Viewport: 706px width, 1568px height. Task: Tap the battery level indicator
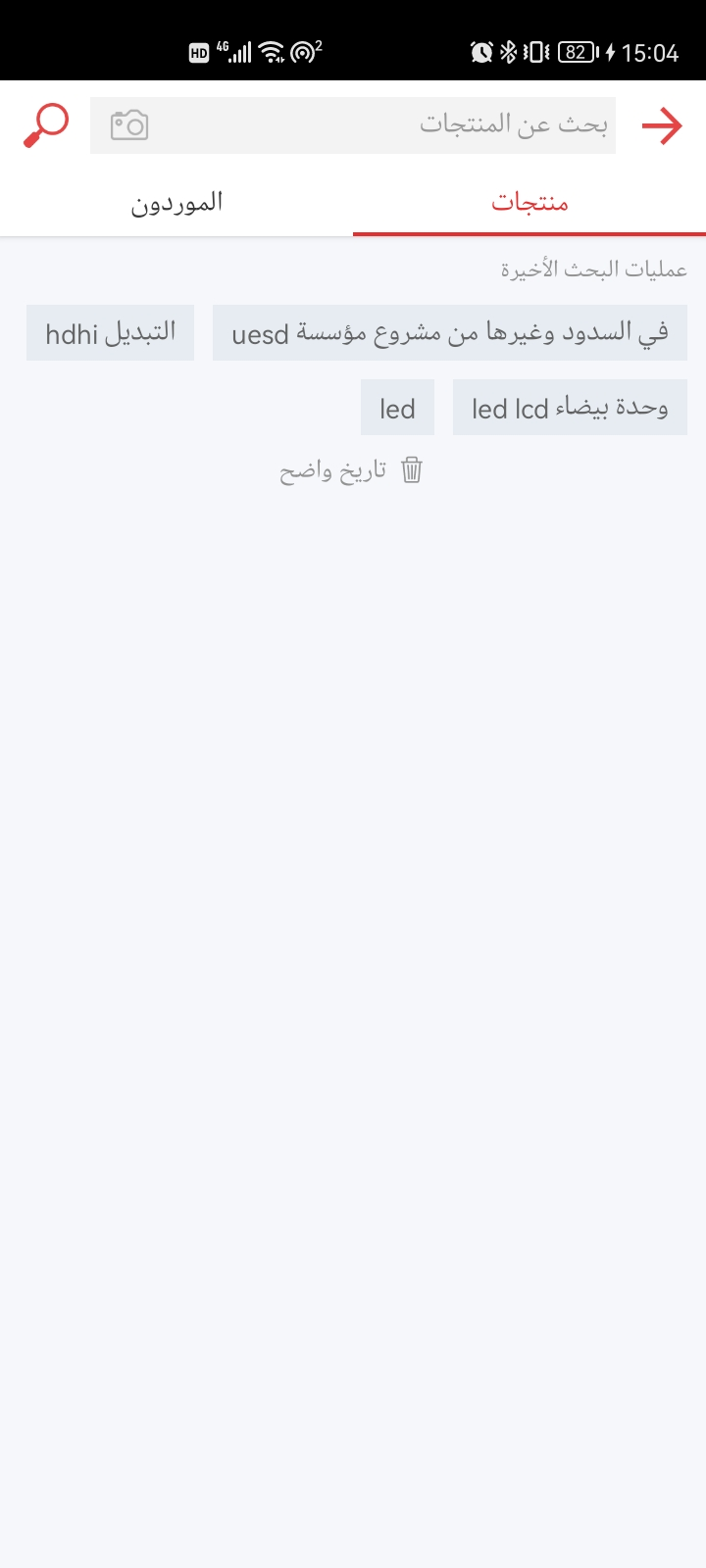click(x=576, y=51)
